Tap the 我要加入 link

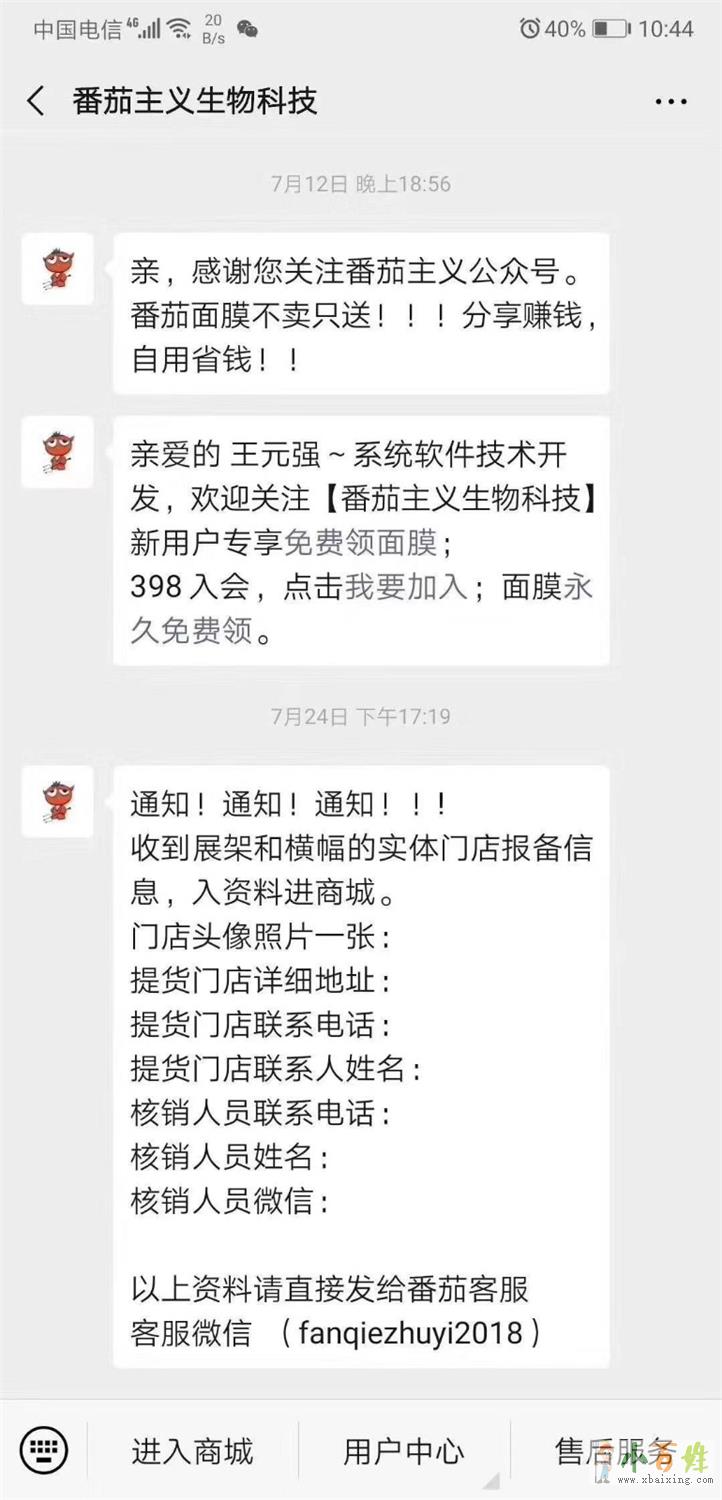[406, 587]
